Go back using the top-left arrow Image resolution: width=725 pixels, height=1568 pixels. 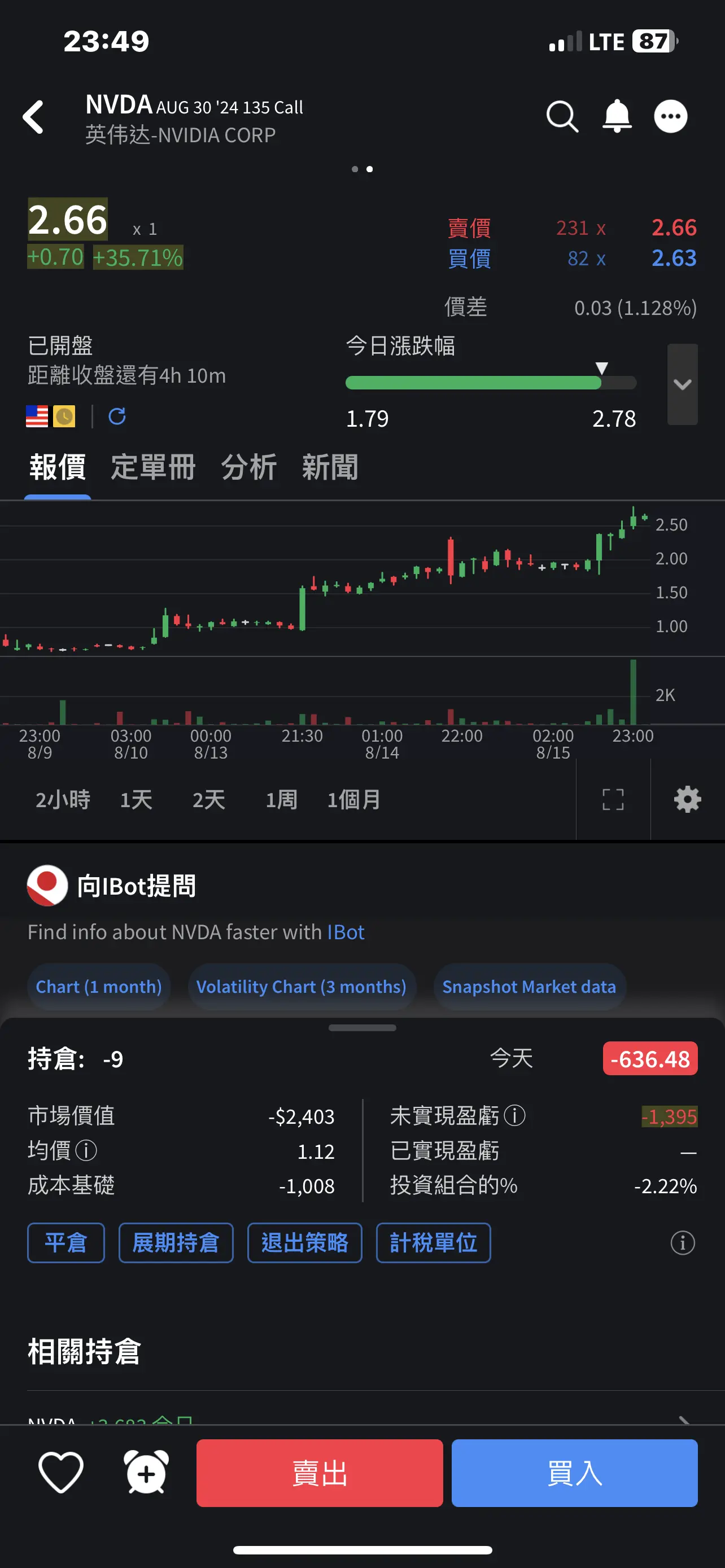[33, 117]
